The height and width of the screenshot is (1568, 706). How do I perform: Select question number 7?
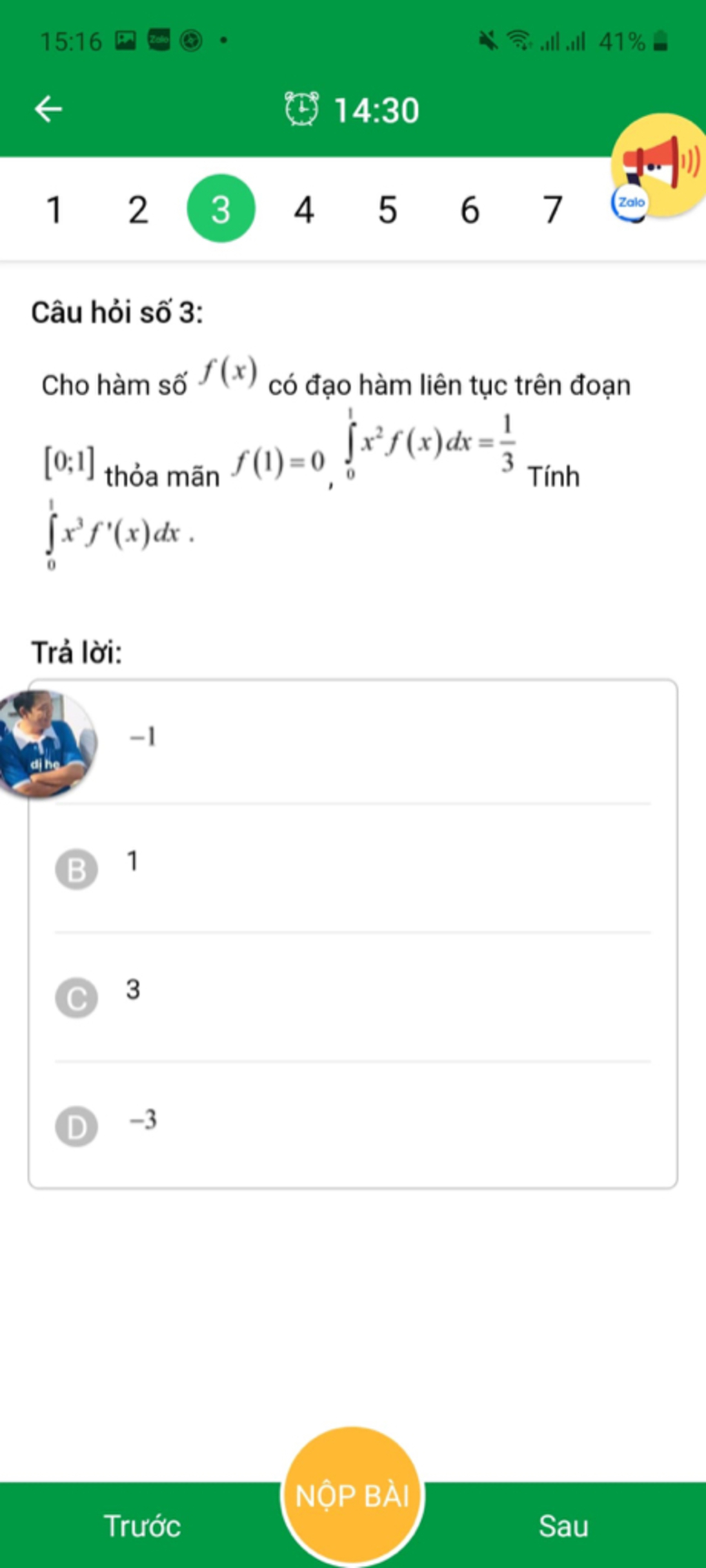[x=553, y=210]
